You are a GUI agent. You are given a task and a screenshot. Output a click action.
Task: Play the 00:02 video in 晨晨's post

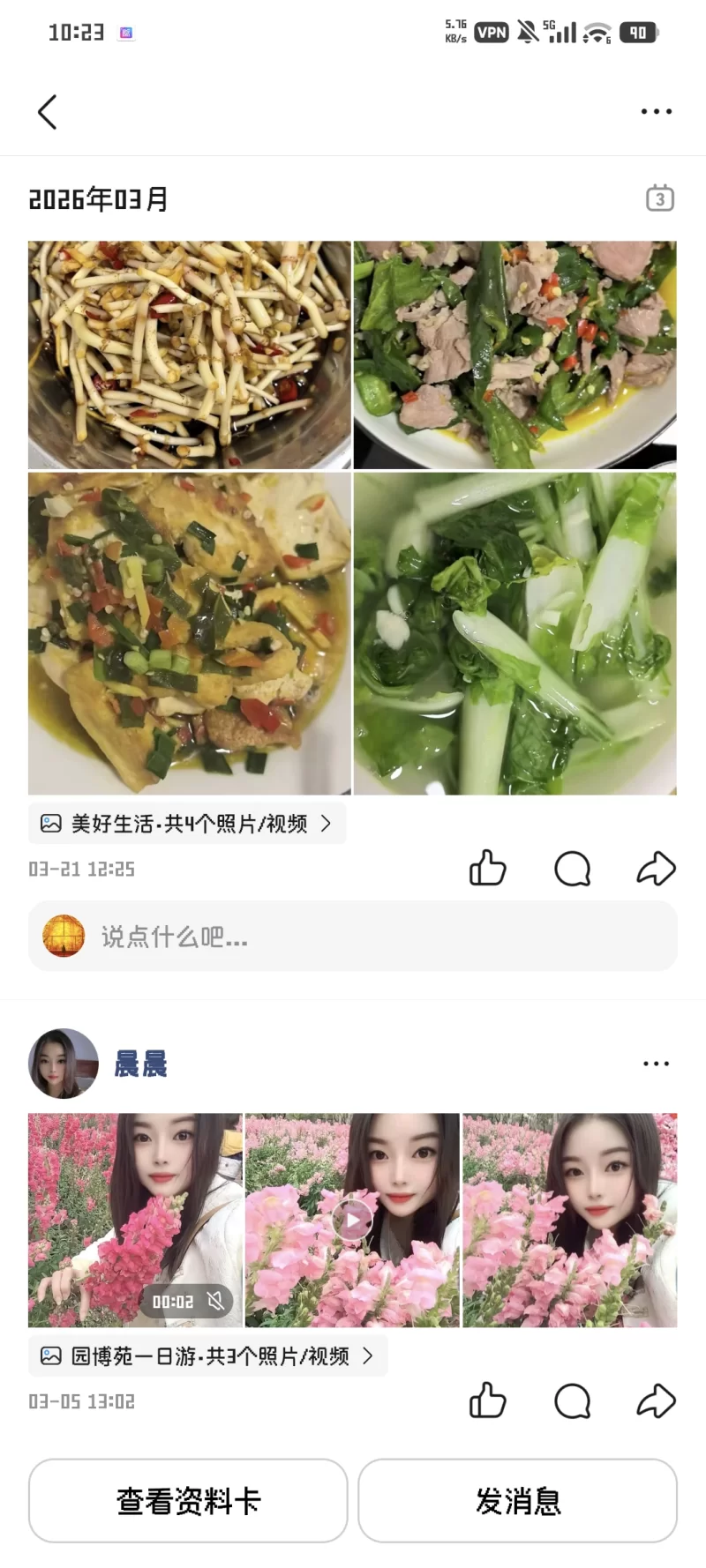[135, 1221]
